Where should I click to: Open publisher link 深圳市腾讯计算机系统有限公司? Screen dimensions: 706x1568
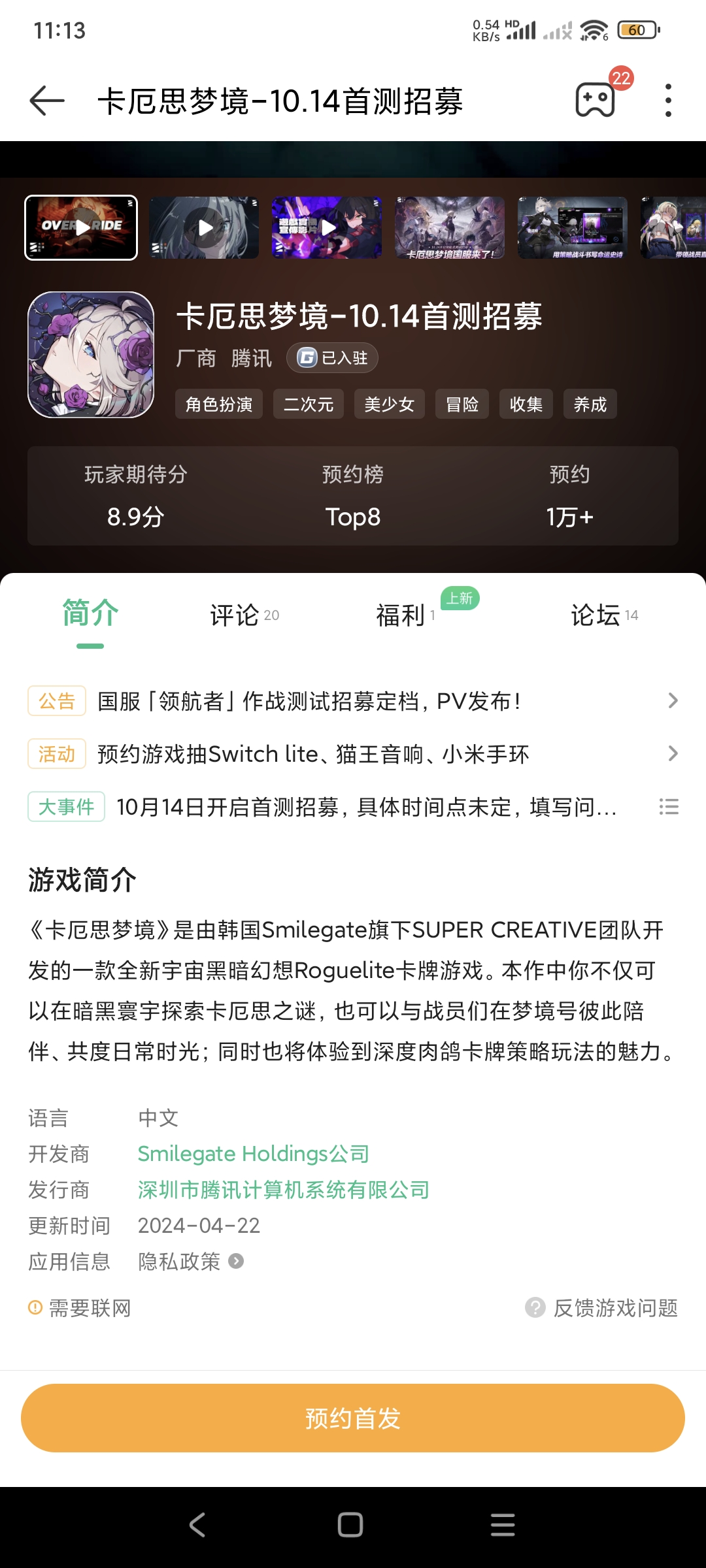coord(284,1190)
